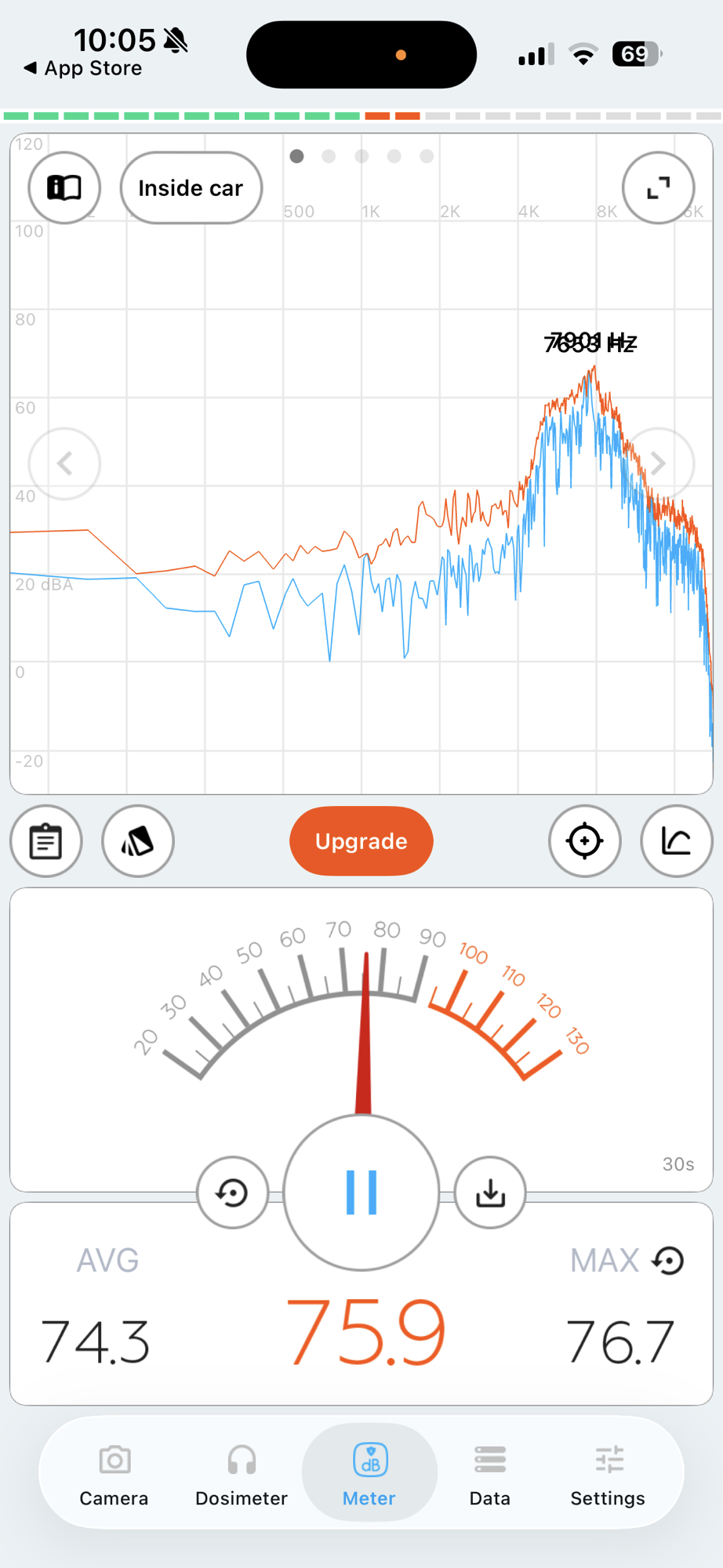This screenshot has height=1568, width=723.
Task: Change the Inside car preset
Action: pyautogui.click(x=191, y=188)
